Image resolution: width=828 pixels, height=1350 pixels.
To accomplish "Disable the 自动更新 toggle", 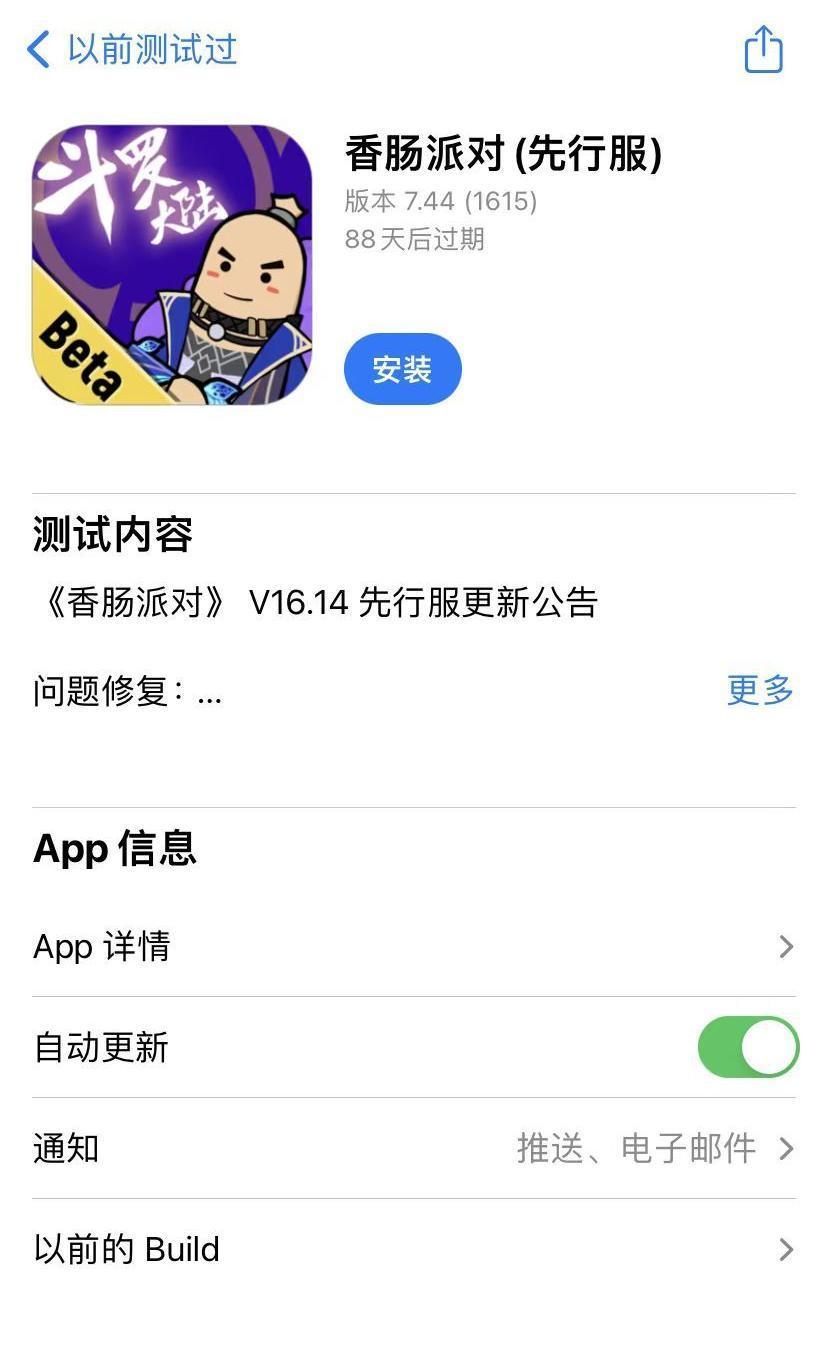I will point(748,1047).
